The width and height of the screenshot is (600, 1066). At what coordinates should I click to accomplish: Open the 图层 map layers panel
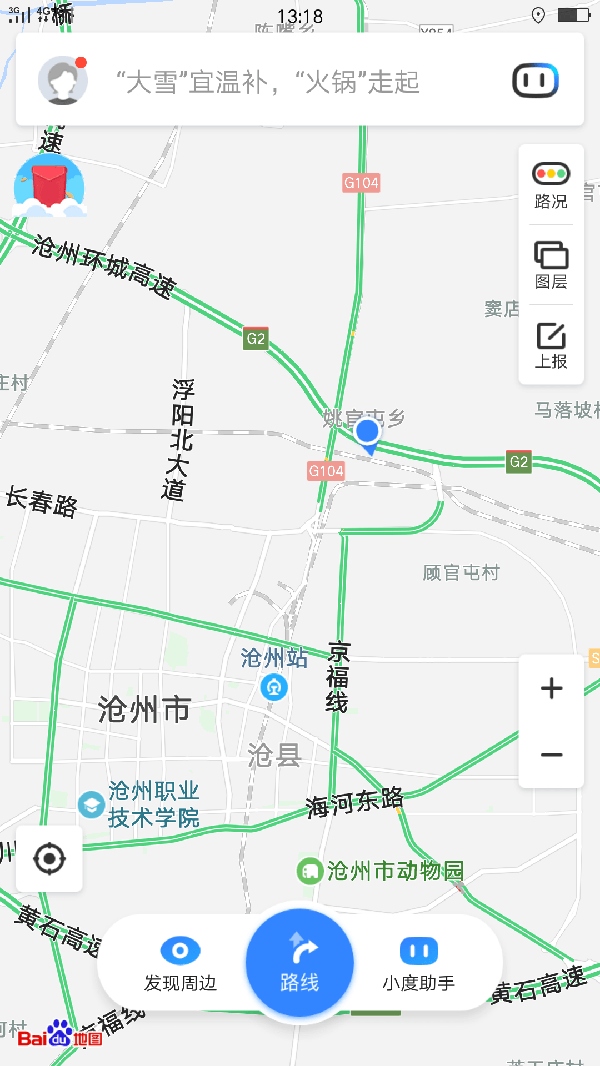tap(551, 265)
